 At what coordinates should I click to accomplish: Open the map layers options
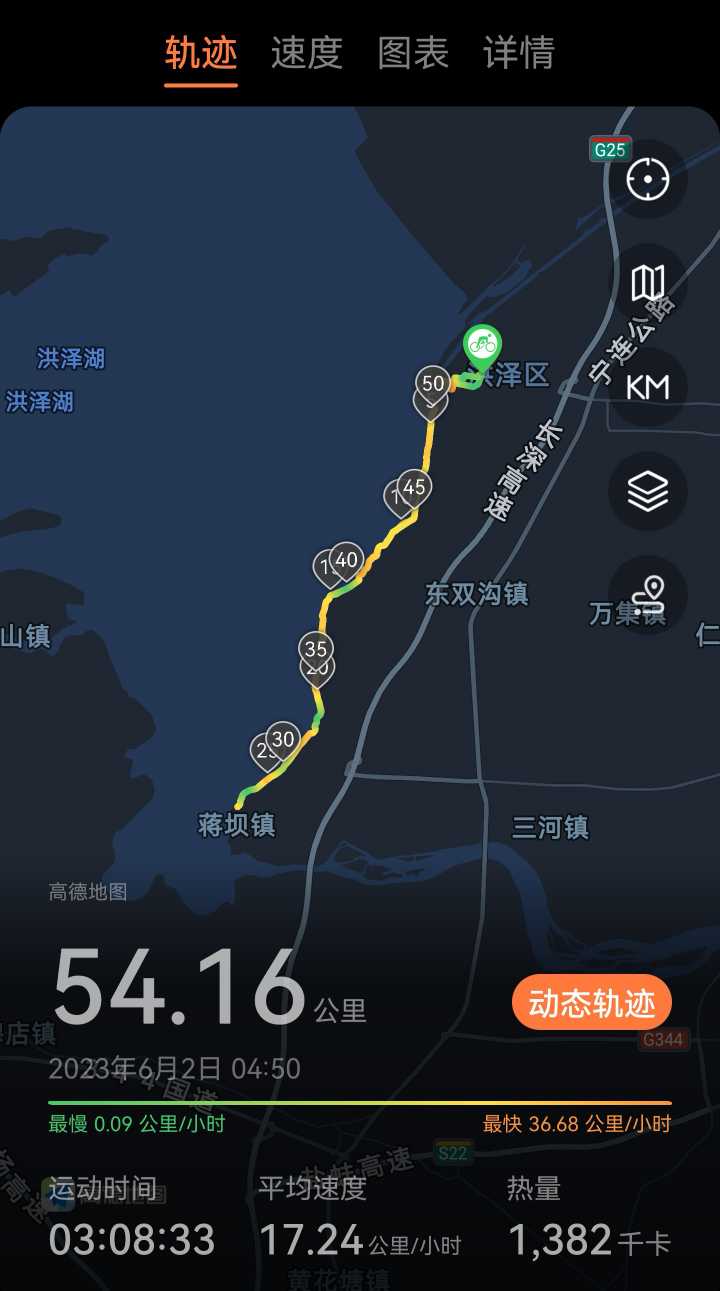tap(648, 492)
